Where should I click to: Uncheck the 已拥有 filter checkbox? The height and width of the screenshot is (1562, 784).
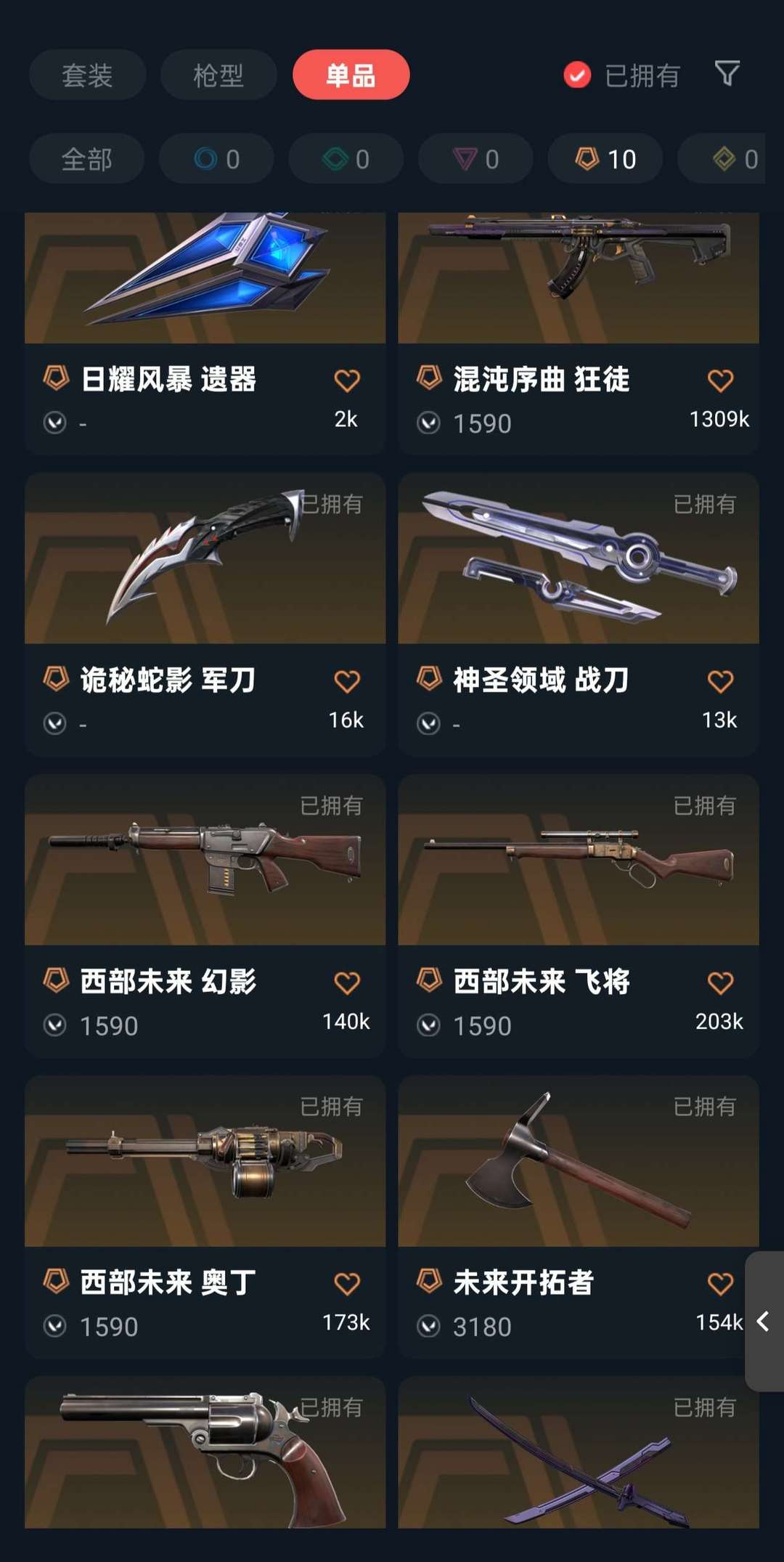coord(577,75)
